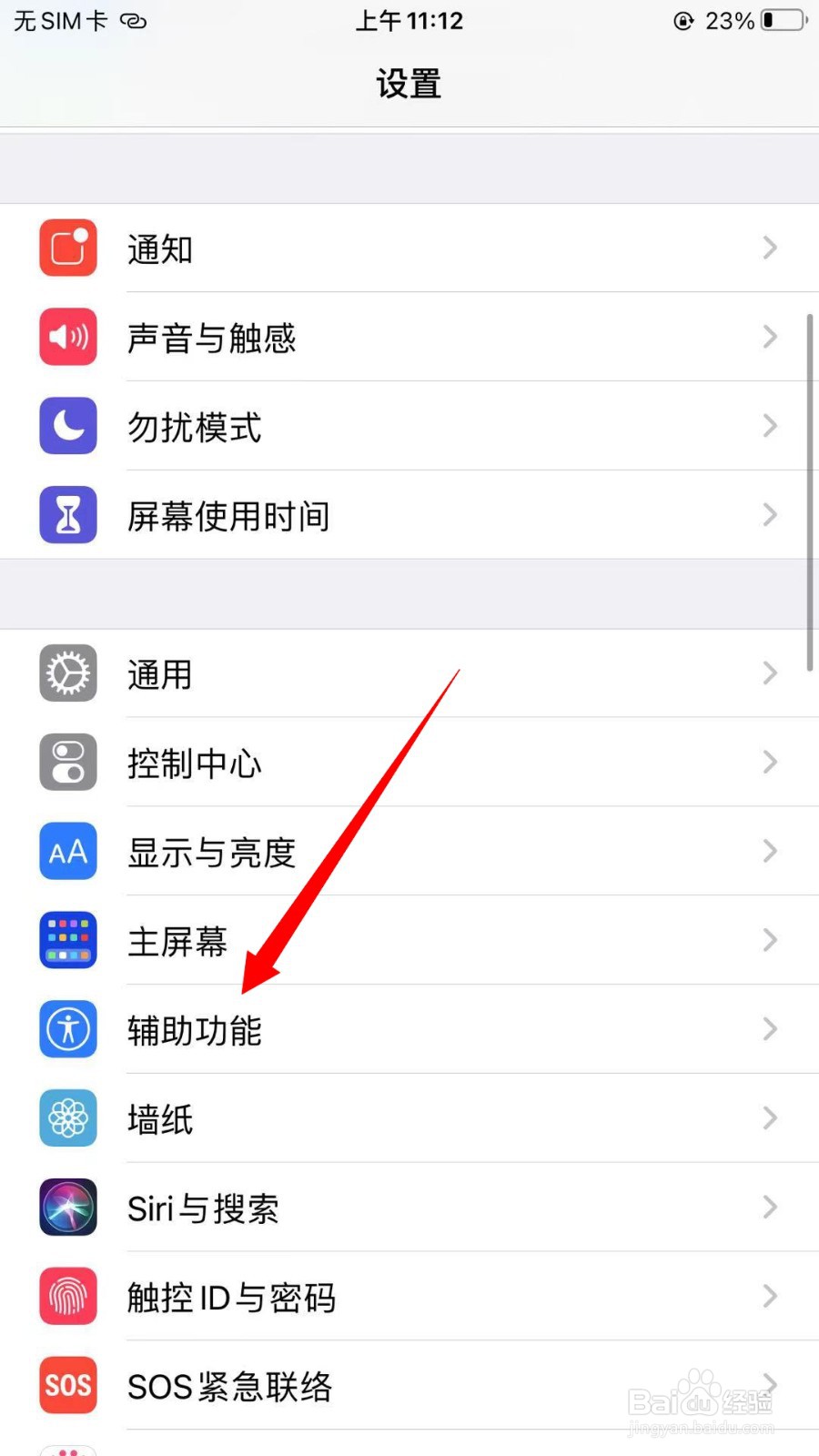Viewport: 819px width, 1456px height.
Task: Tap the 辅助功能 accessibility figure icon
Action: (67, 1028)
